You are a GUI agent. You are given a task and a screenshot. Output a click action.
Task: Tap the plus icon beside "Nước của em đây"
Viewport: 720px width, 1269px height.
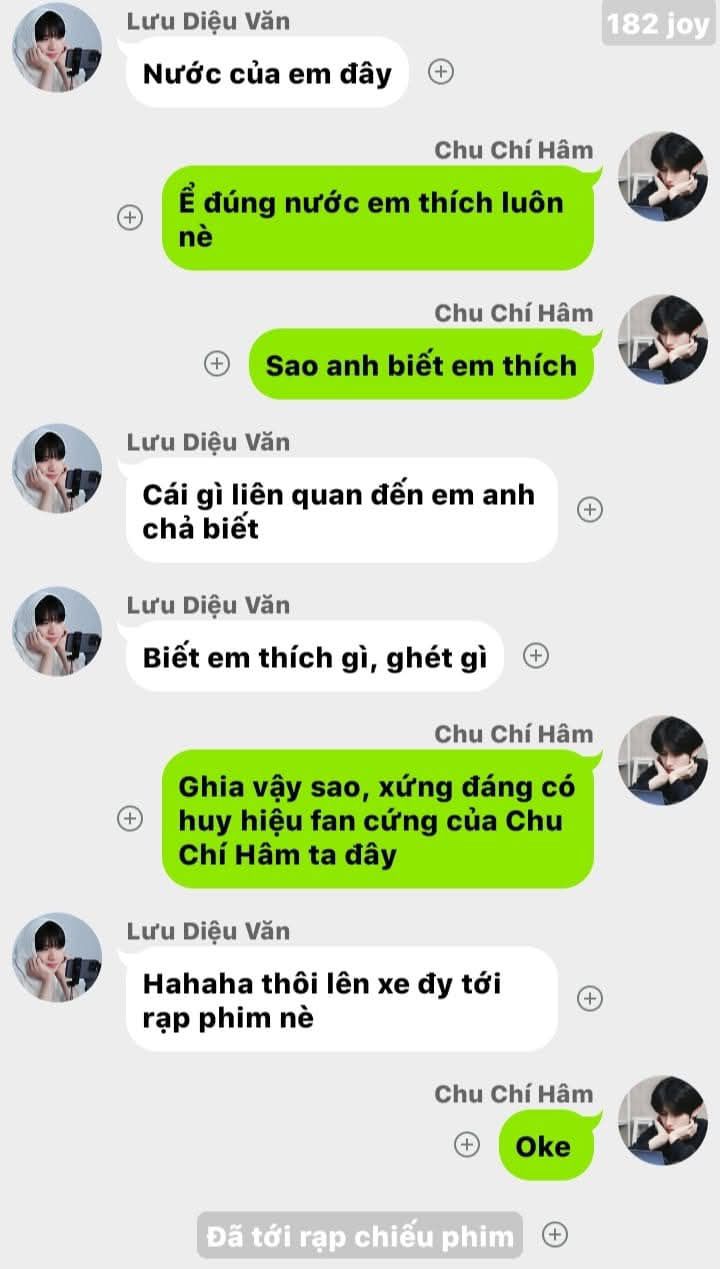(441, 72)
